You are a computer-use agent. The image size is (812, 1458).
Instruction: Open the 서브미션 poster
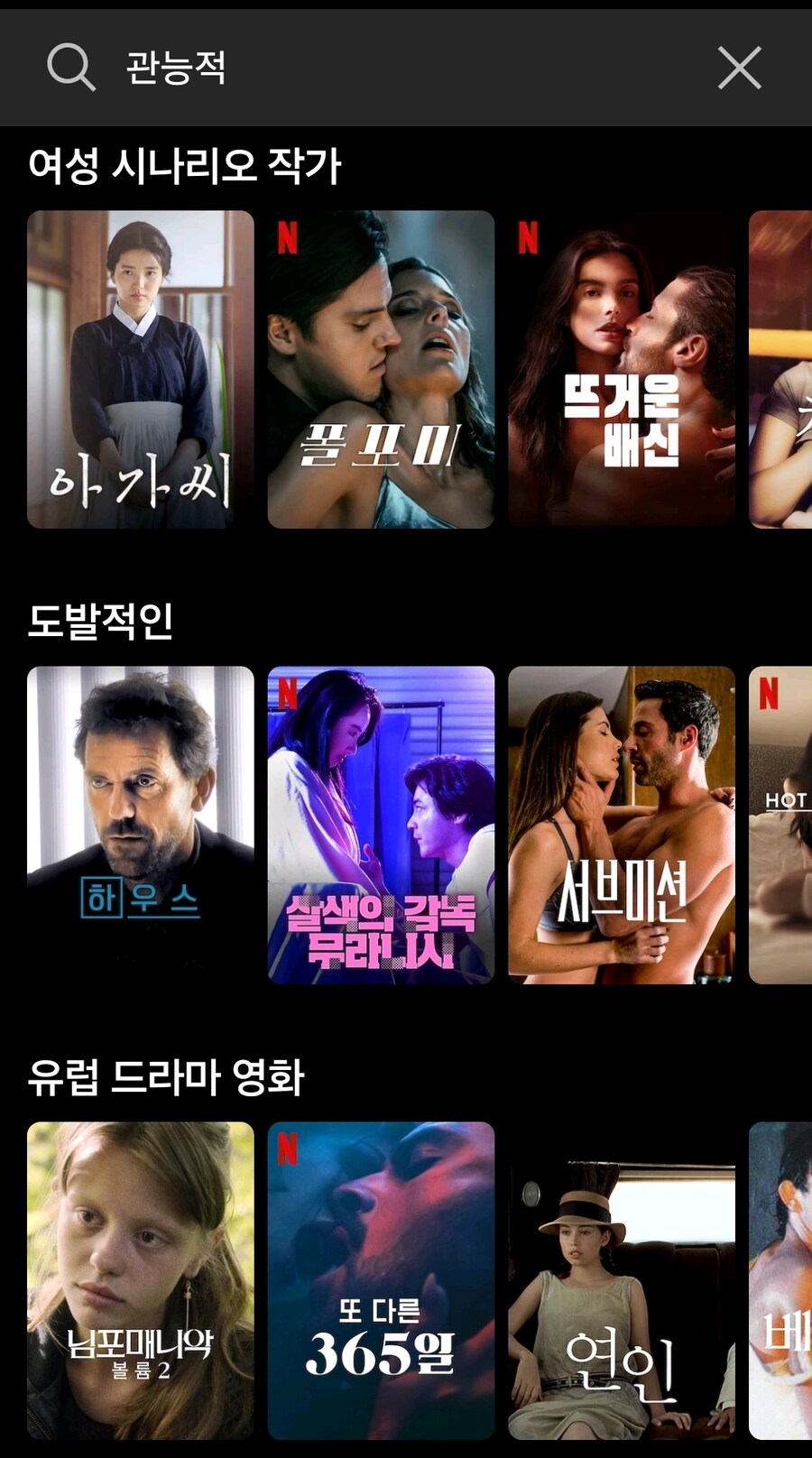point(622,825)
